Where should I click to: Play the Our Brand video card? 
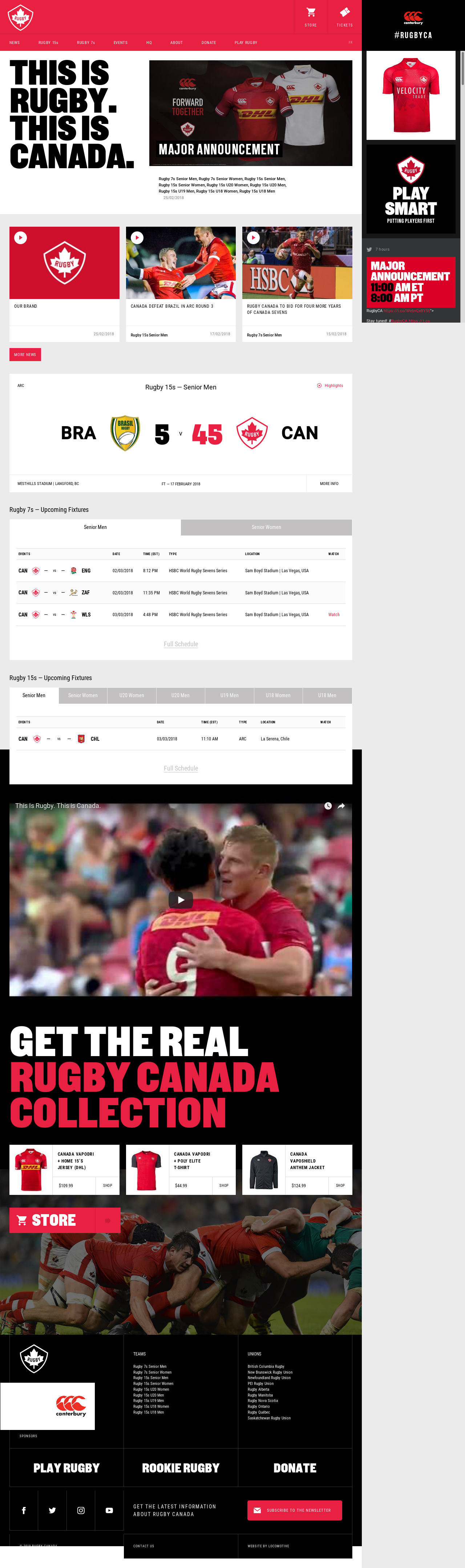pos(21,238)
